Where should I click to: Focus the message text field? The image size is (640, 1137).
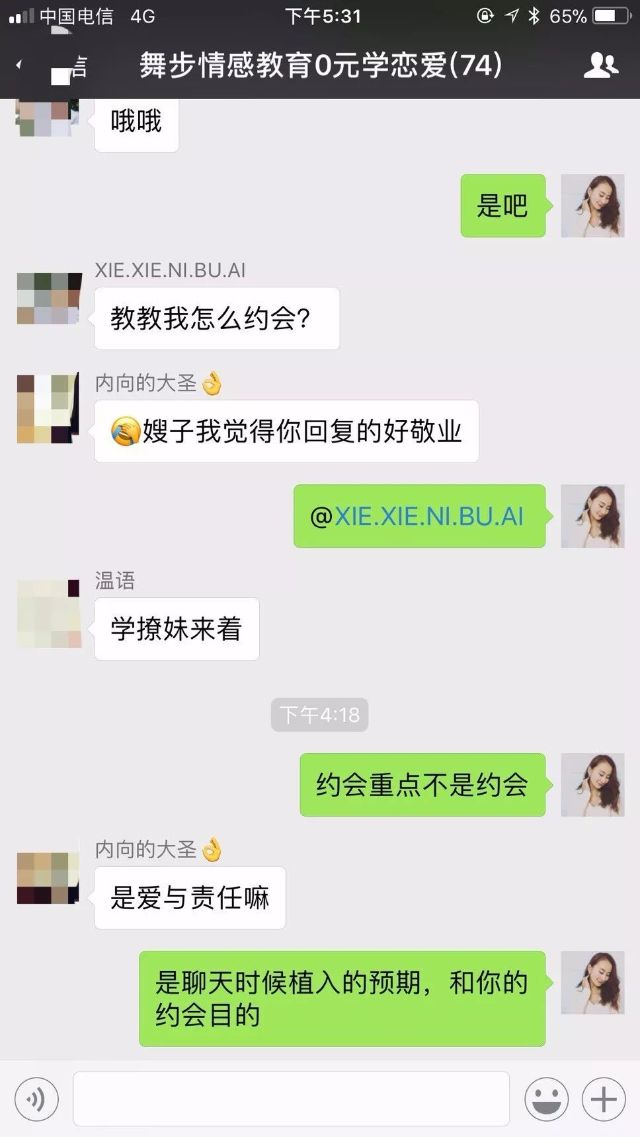(x=291, y=1099)
